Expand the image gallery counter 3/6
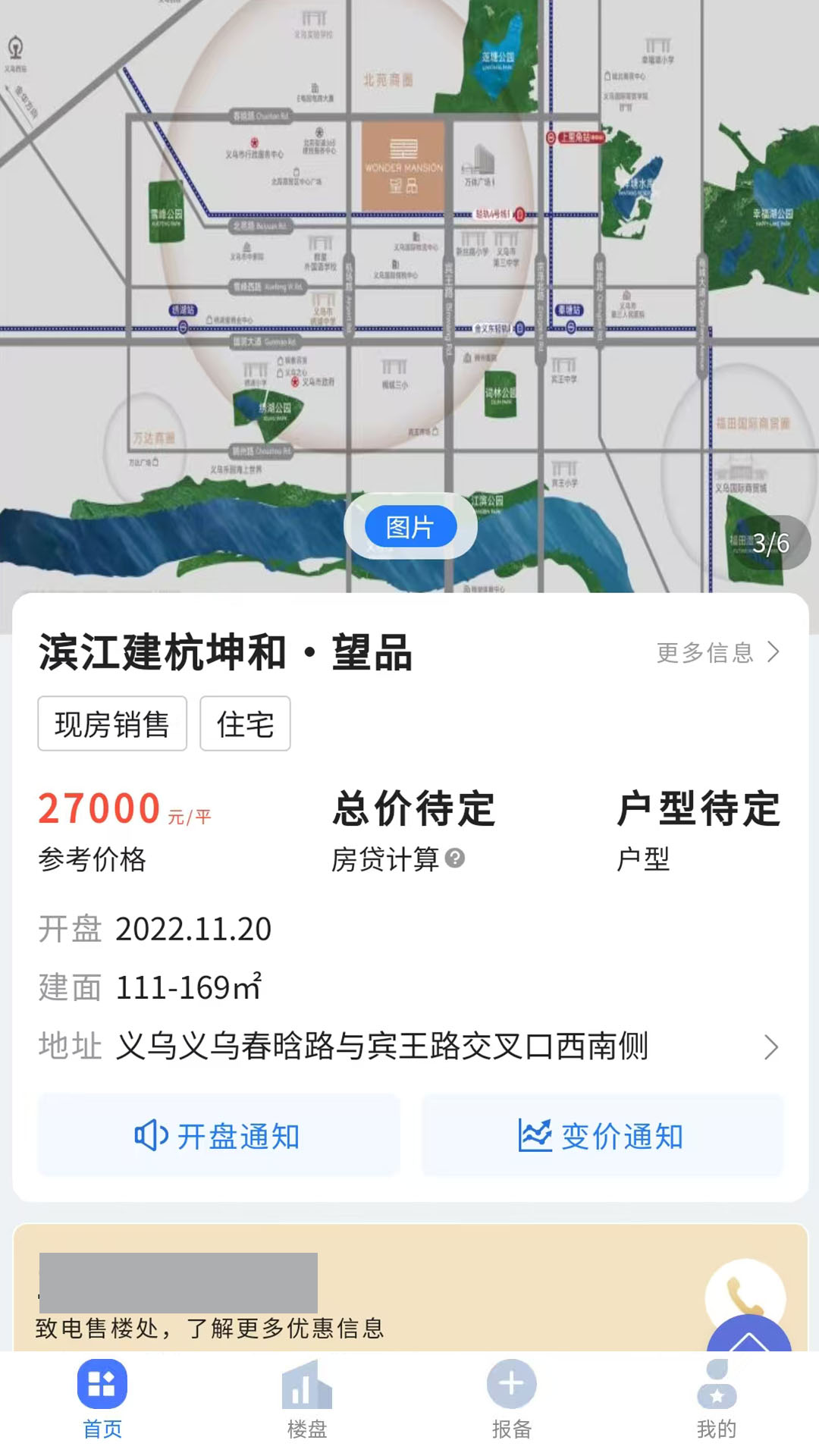Viewport: 819px width, 1456px height. pos(772,541)
